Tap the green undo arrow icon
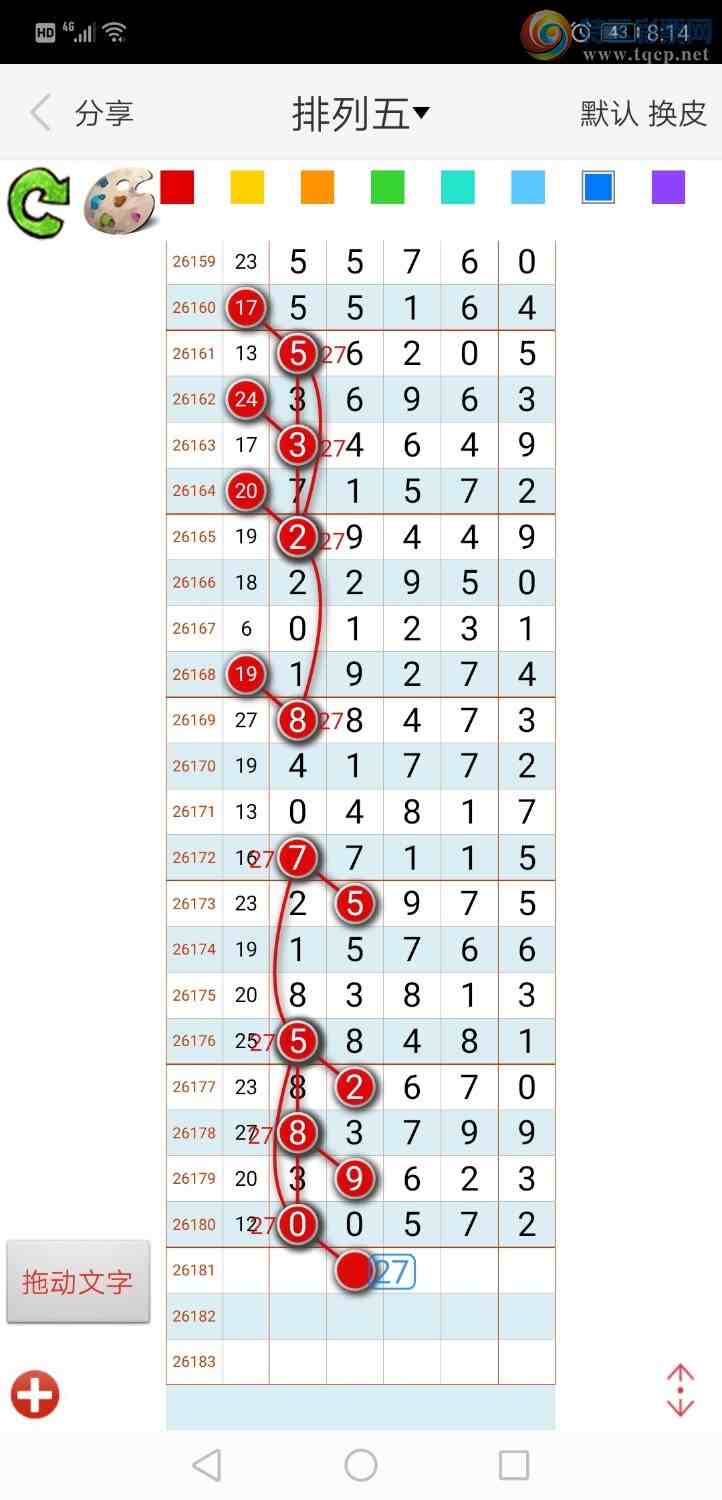 38,203
